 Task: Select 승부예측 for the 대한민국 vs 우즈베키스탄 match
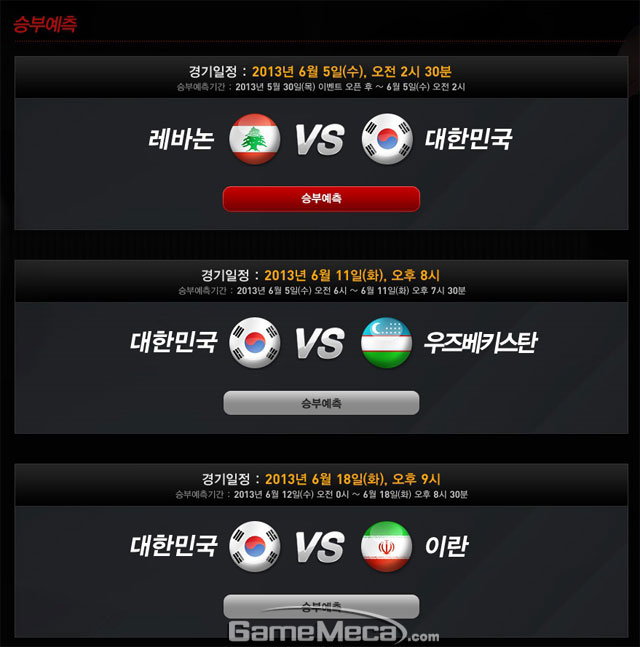click(321, 403)
